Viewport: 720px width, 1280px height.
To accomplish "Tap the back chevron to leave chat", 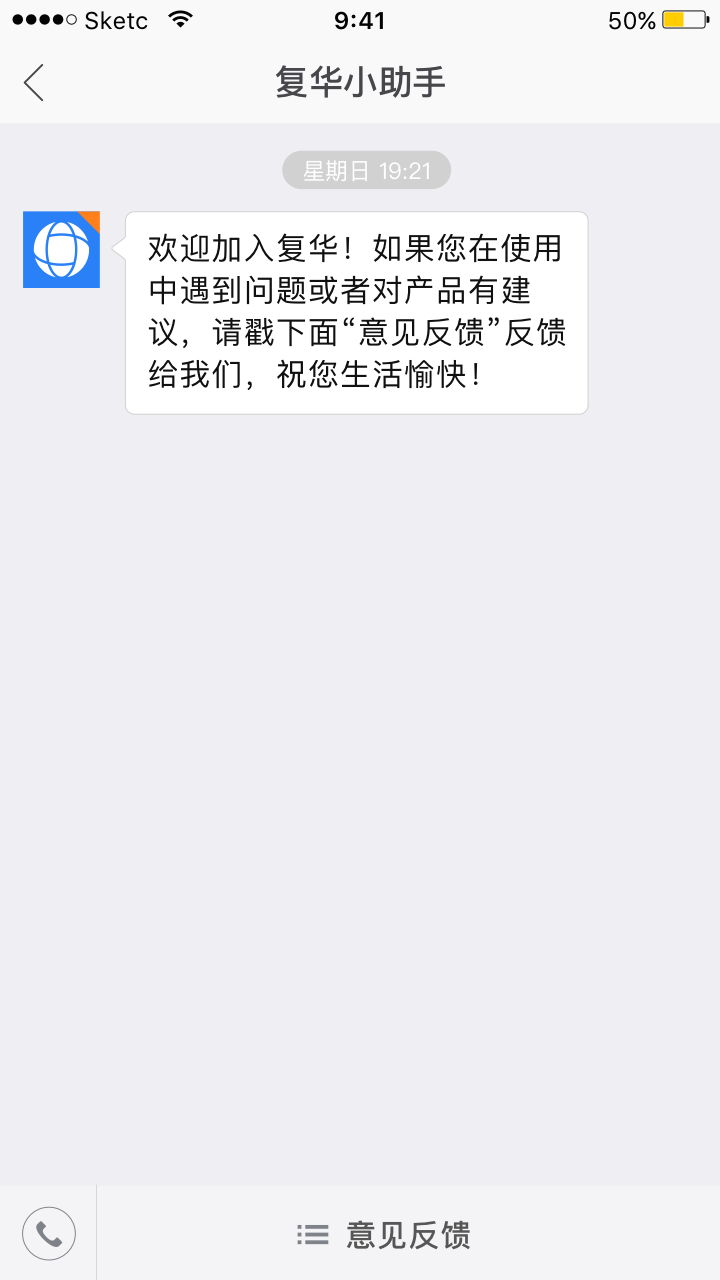I will pyautogui.click(x=34, y=83).
